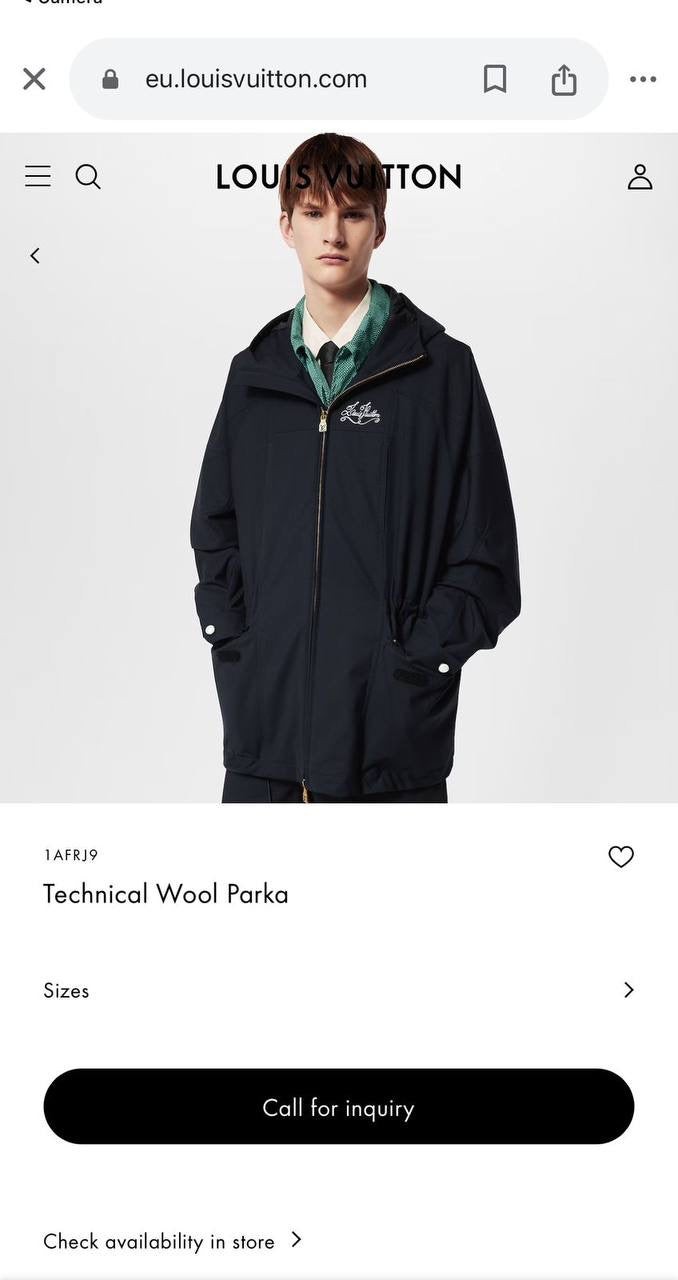
Task: Tap the Call for inquiry button
Action: 338,1107
